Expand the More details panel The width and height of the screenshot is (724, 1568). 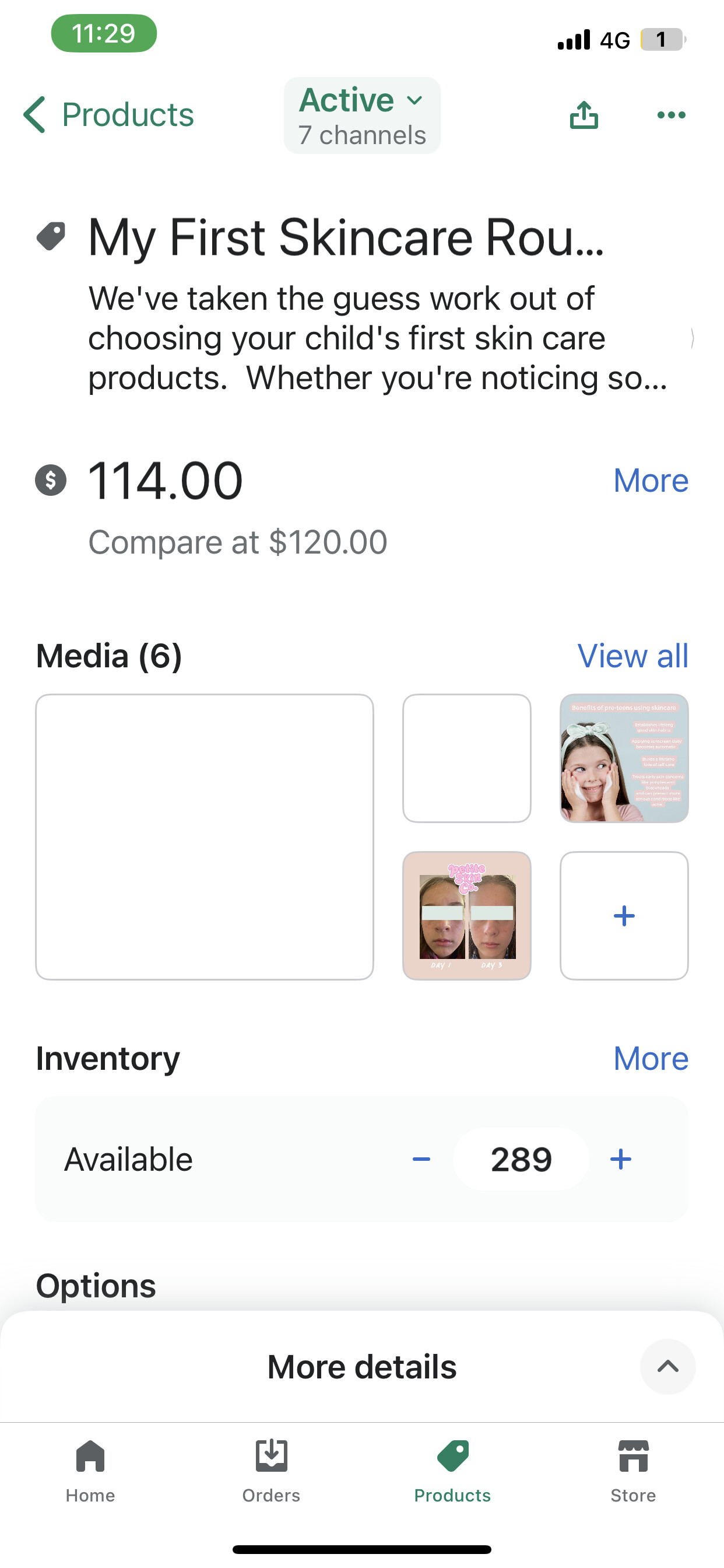click(667, 1367)
